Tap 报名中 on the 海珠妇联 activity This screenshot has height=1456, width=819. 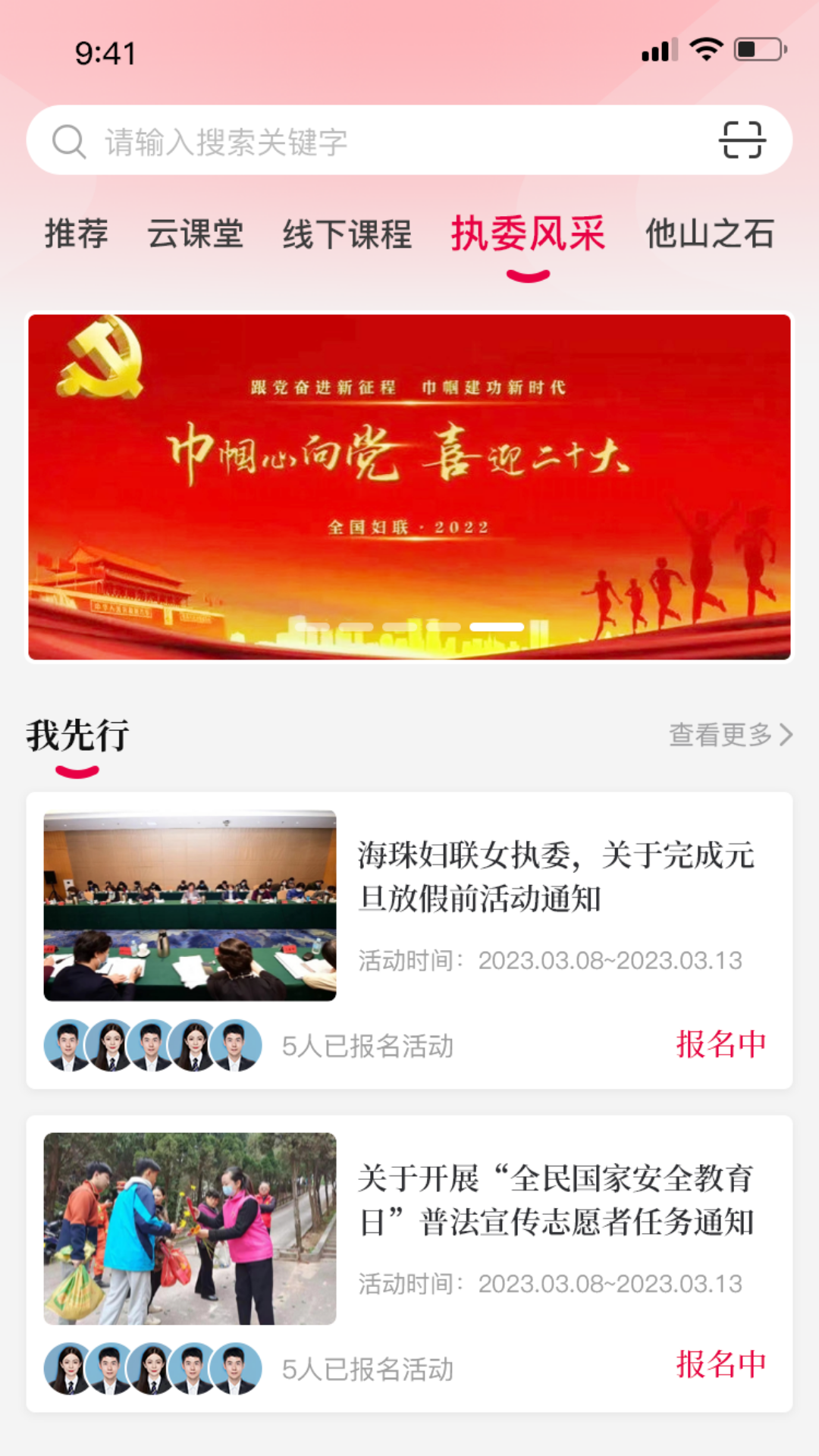click(x=721, y=1044)
